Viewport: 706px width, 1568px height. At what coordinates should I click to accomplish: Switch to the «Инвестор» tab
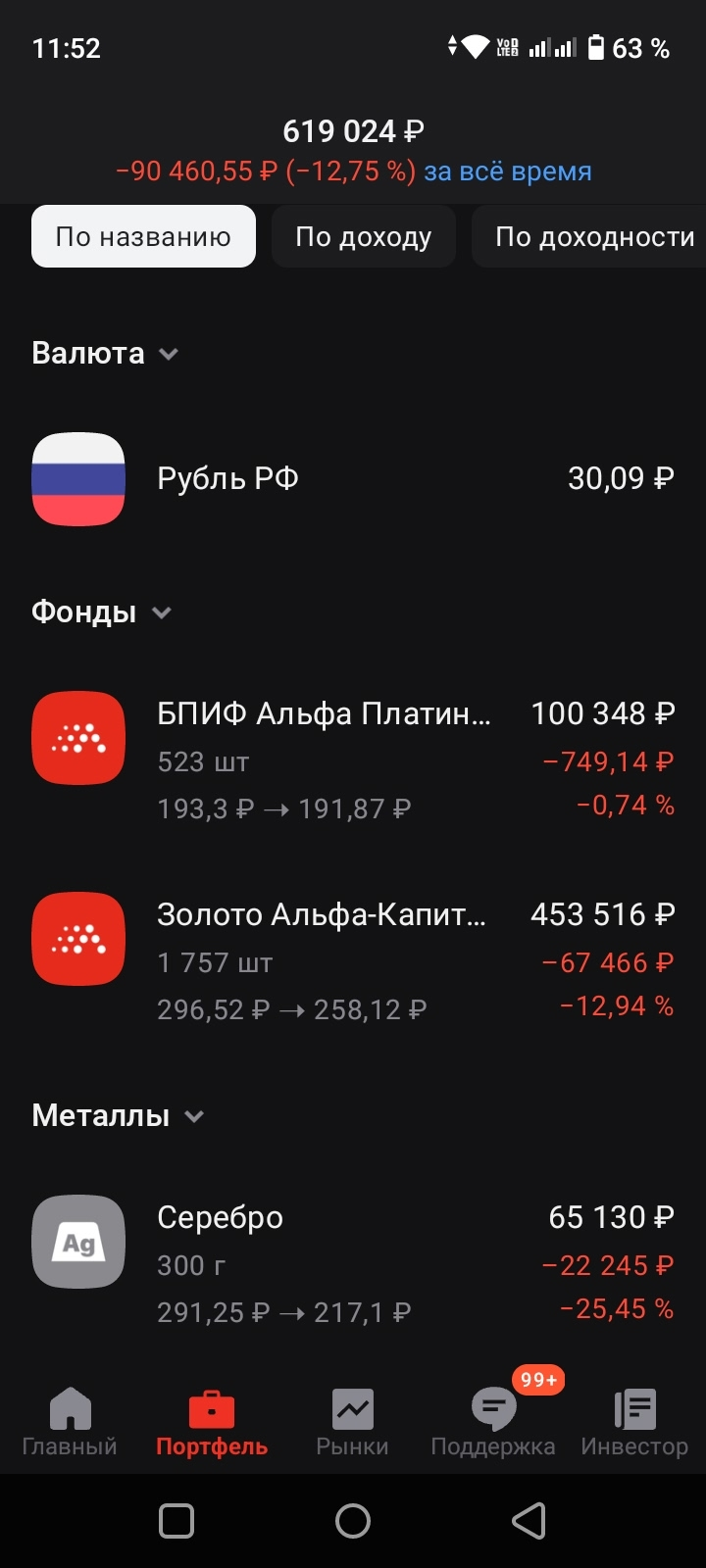tap(634, 1421)
